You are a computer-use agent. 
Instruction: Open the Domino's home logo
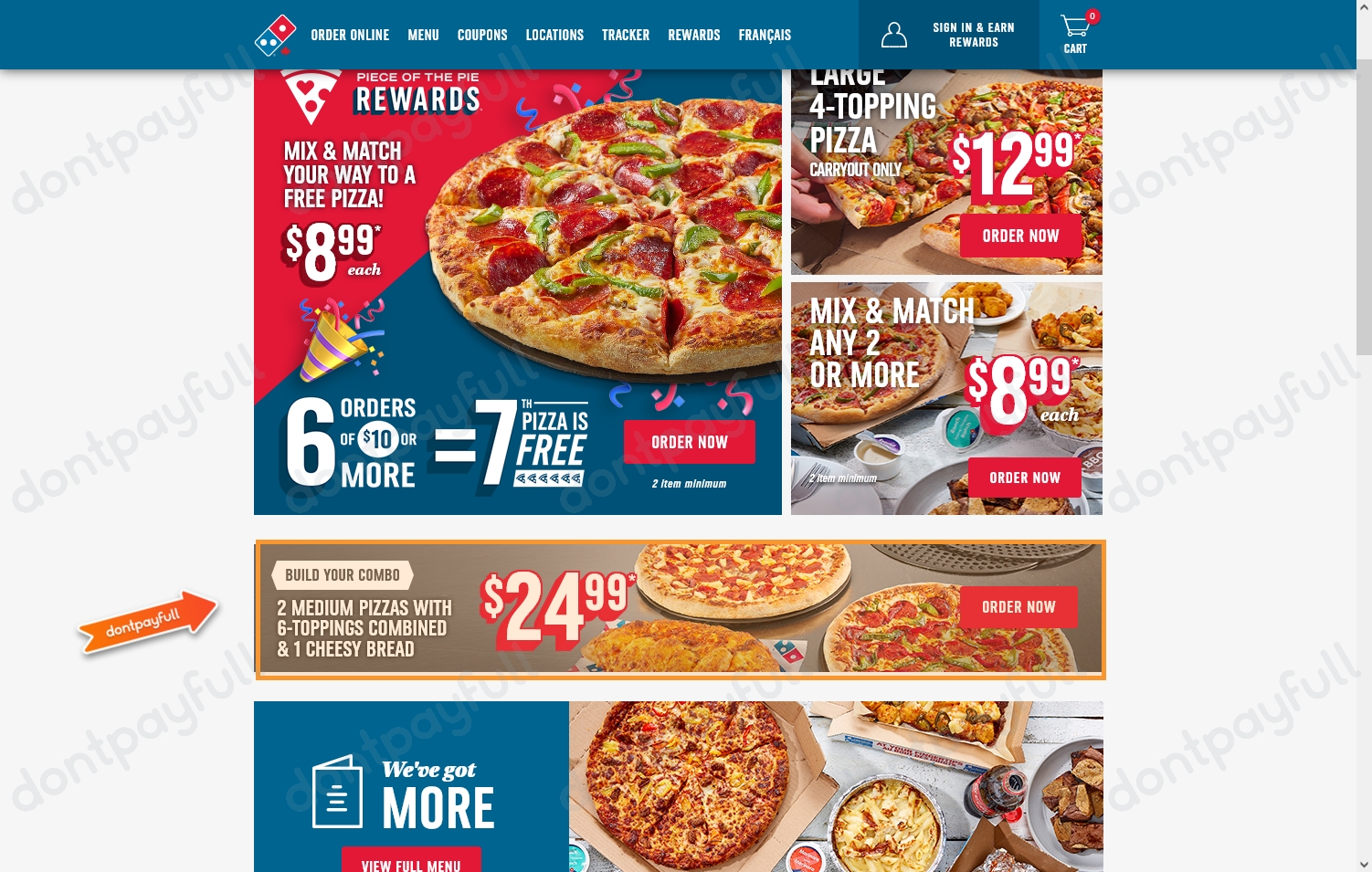point(275,35)
